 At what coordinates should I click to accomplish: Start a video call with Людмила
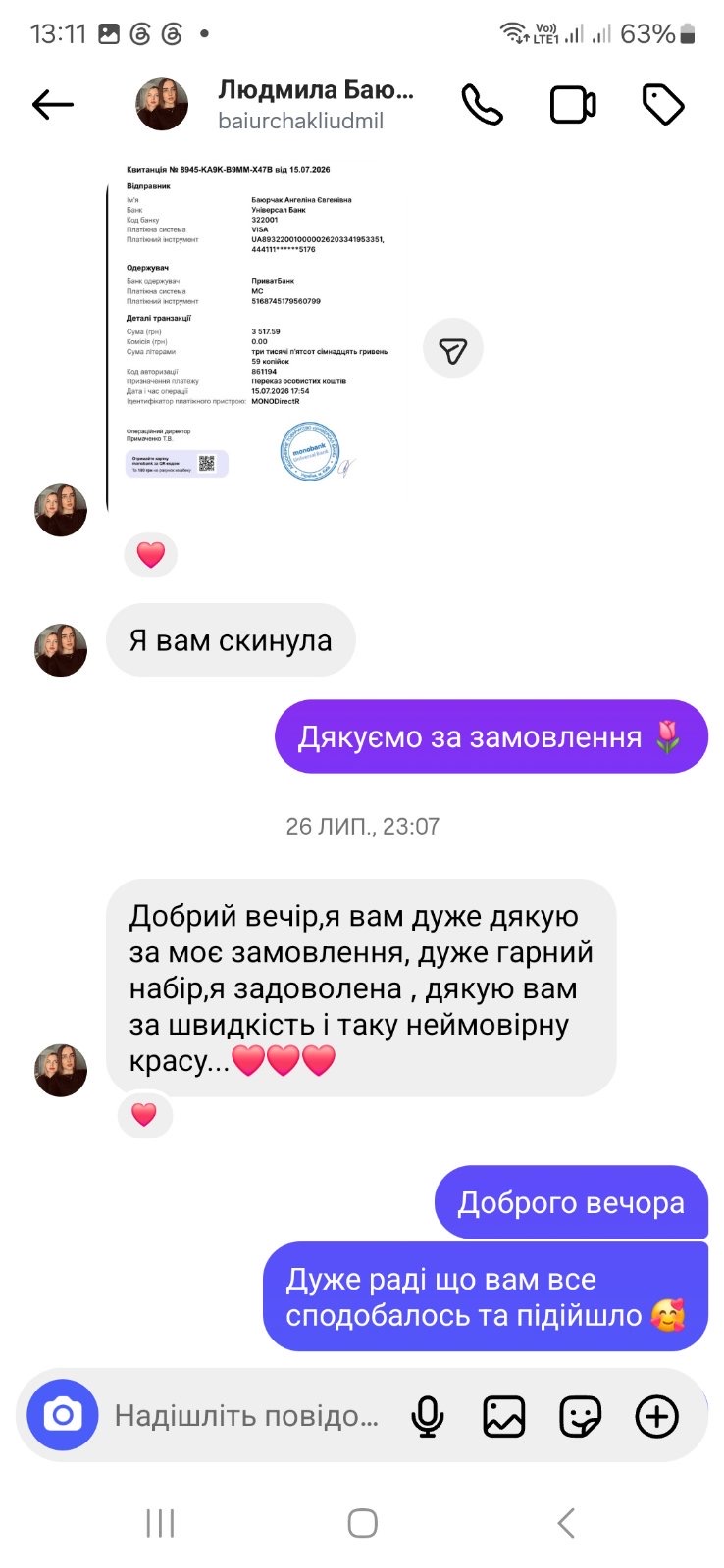tap(573, 104)
